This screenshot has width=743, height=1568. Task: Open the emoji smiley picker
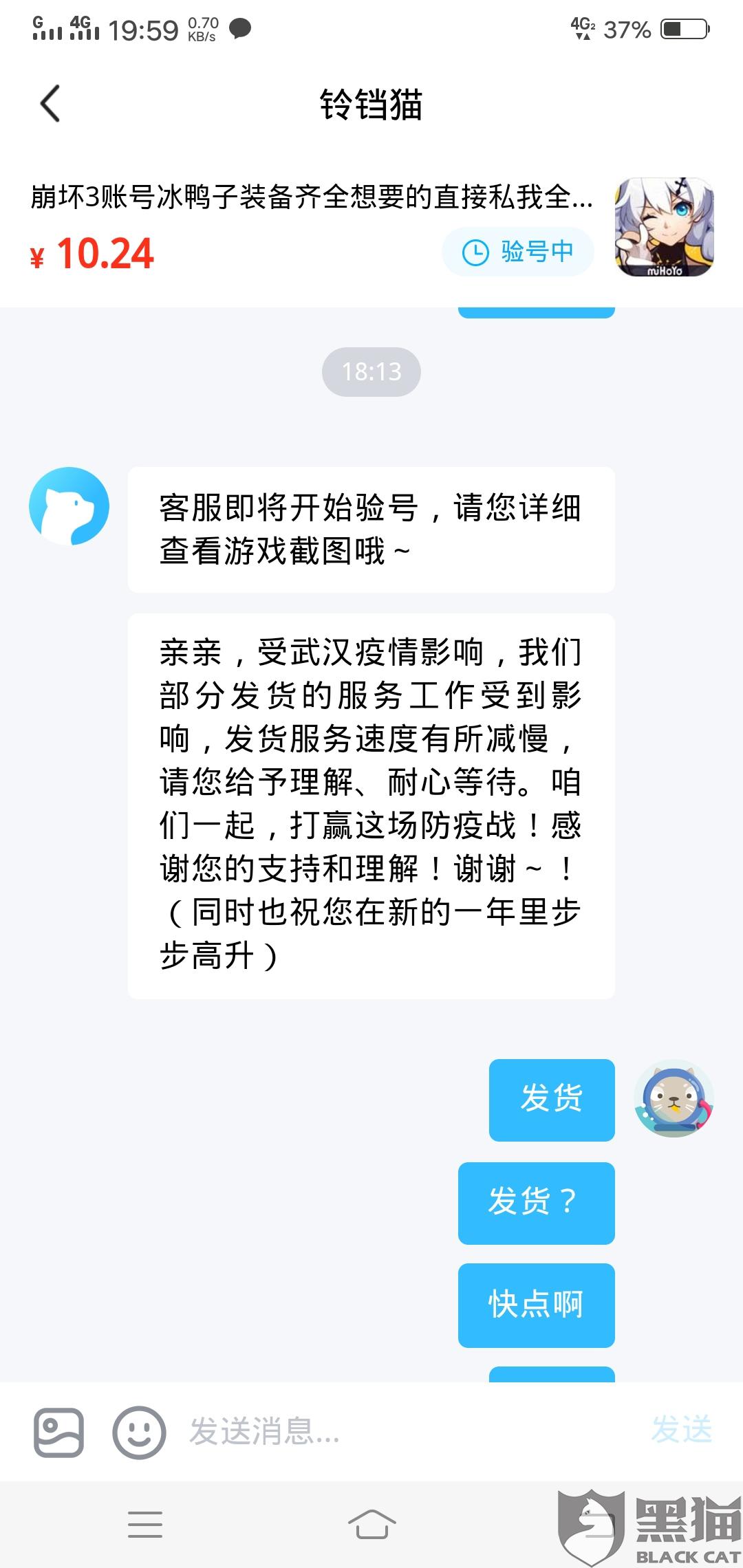click(139, 1433)
